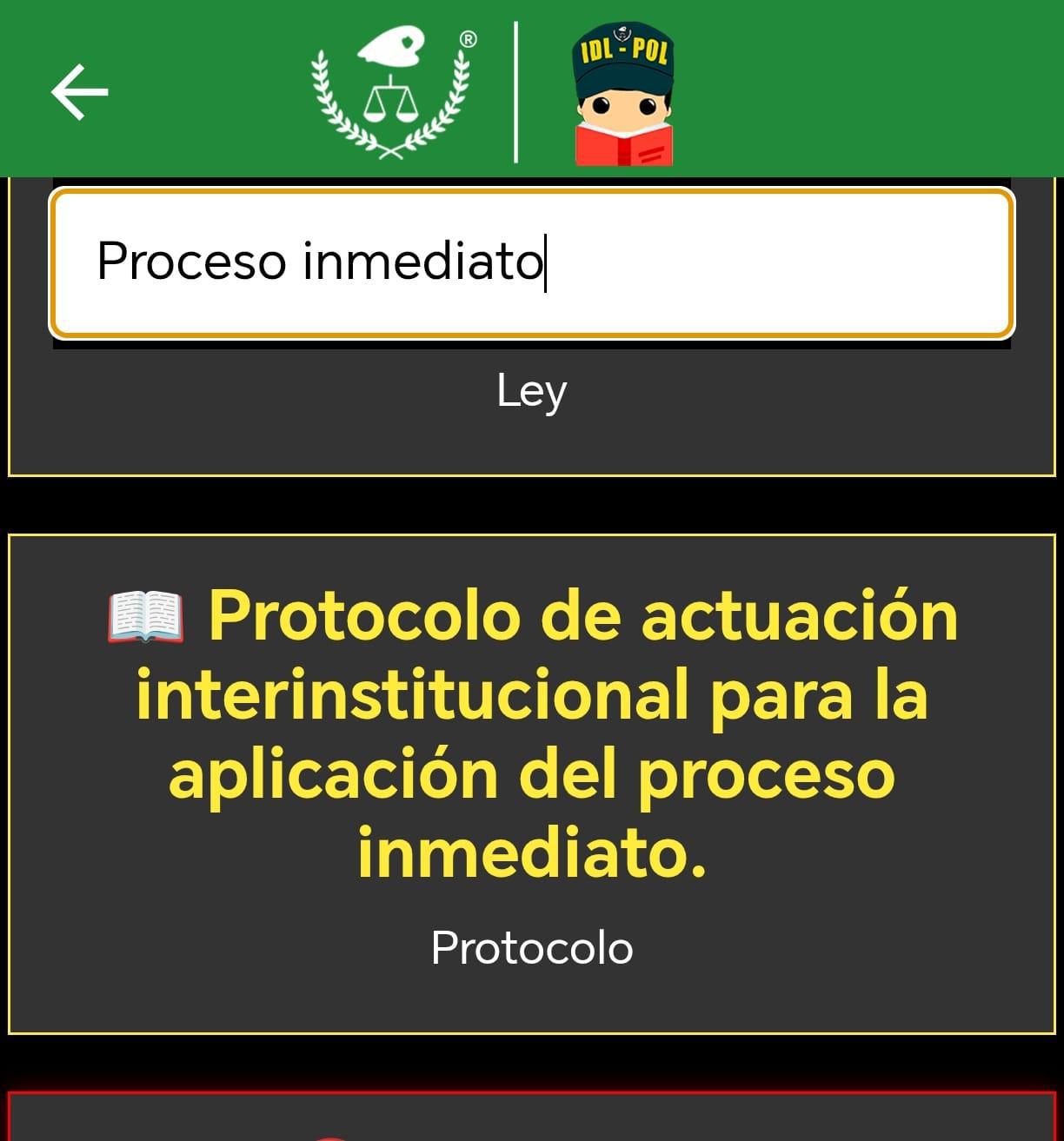
Task: Open the card labeled Ley
Action: 531,408
